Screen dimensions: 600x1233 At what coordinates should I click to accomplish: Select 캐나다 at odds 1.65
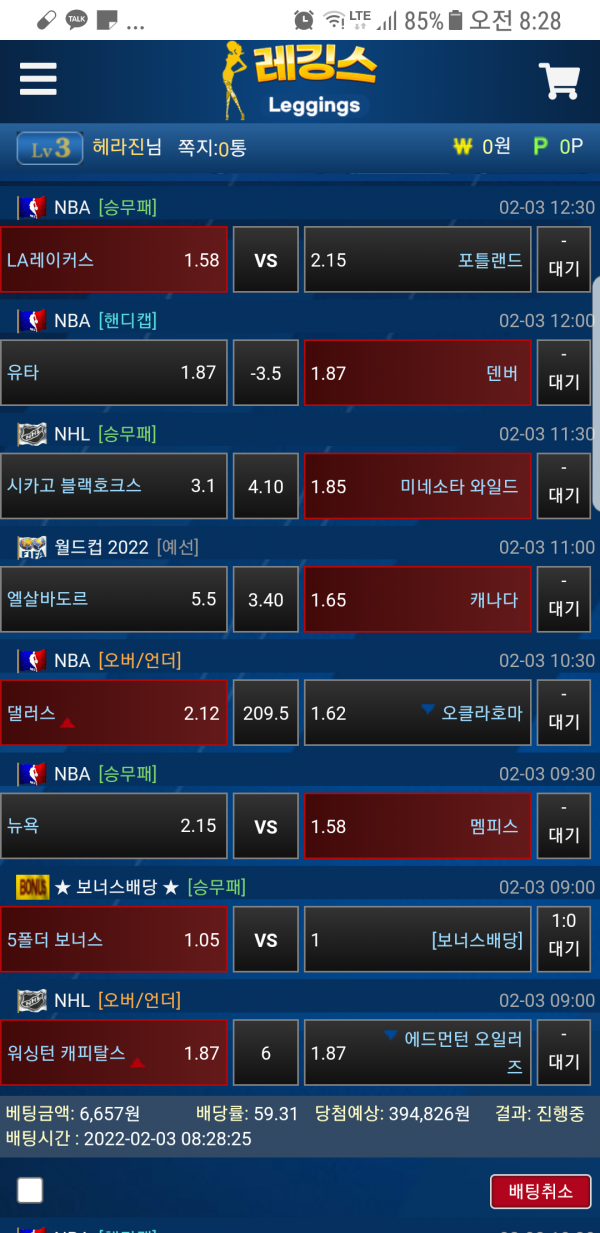pos(416,600)
